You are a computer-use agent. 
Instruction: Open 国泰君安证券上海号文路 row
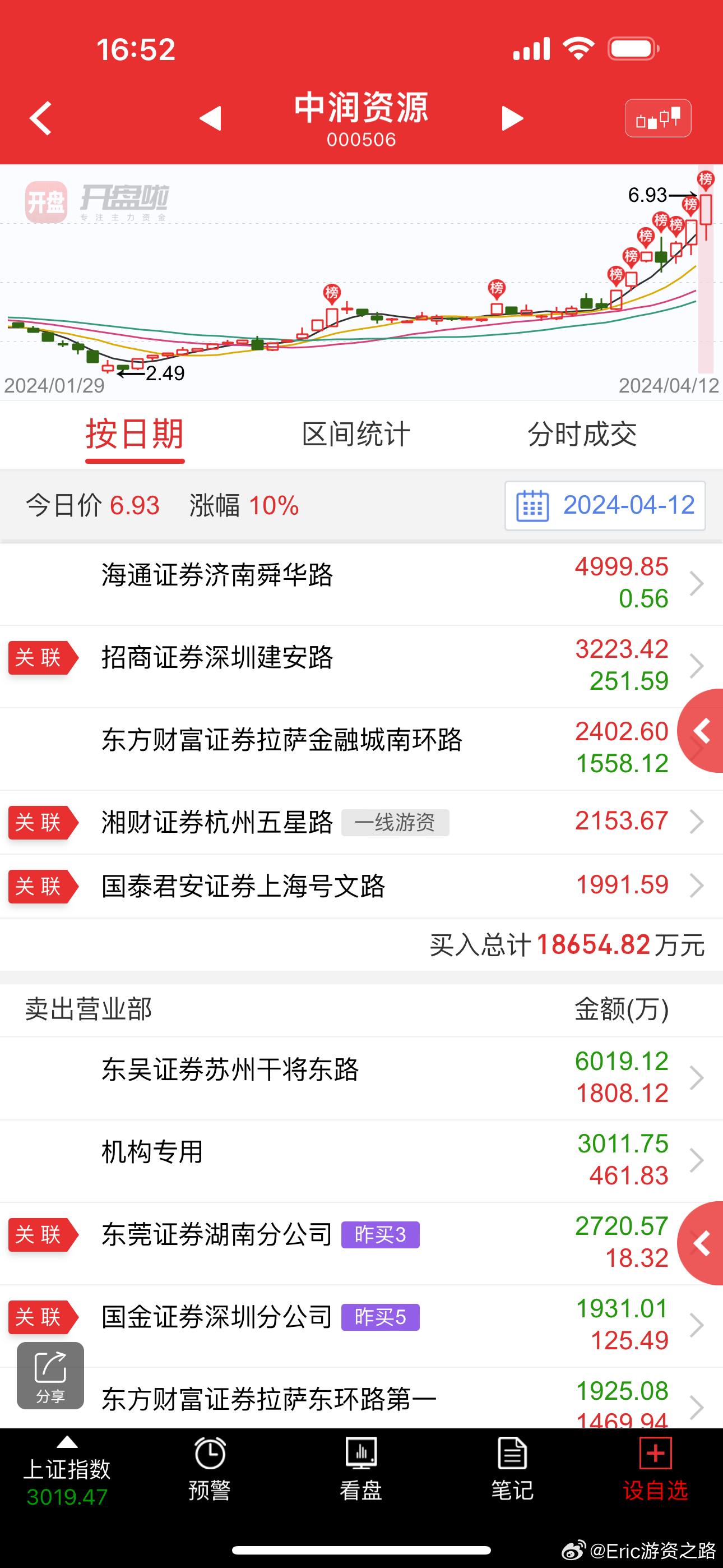361,886
